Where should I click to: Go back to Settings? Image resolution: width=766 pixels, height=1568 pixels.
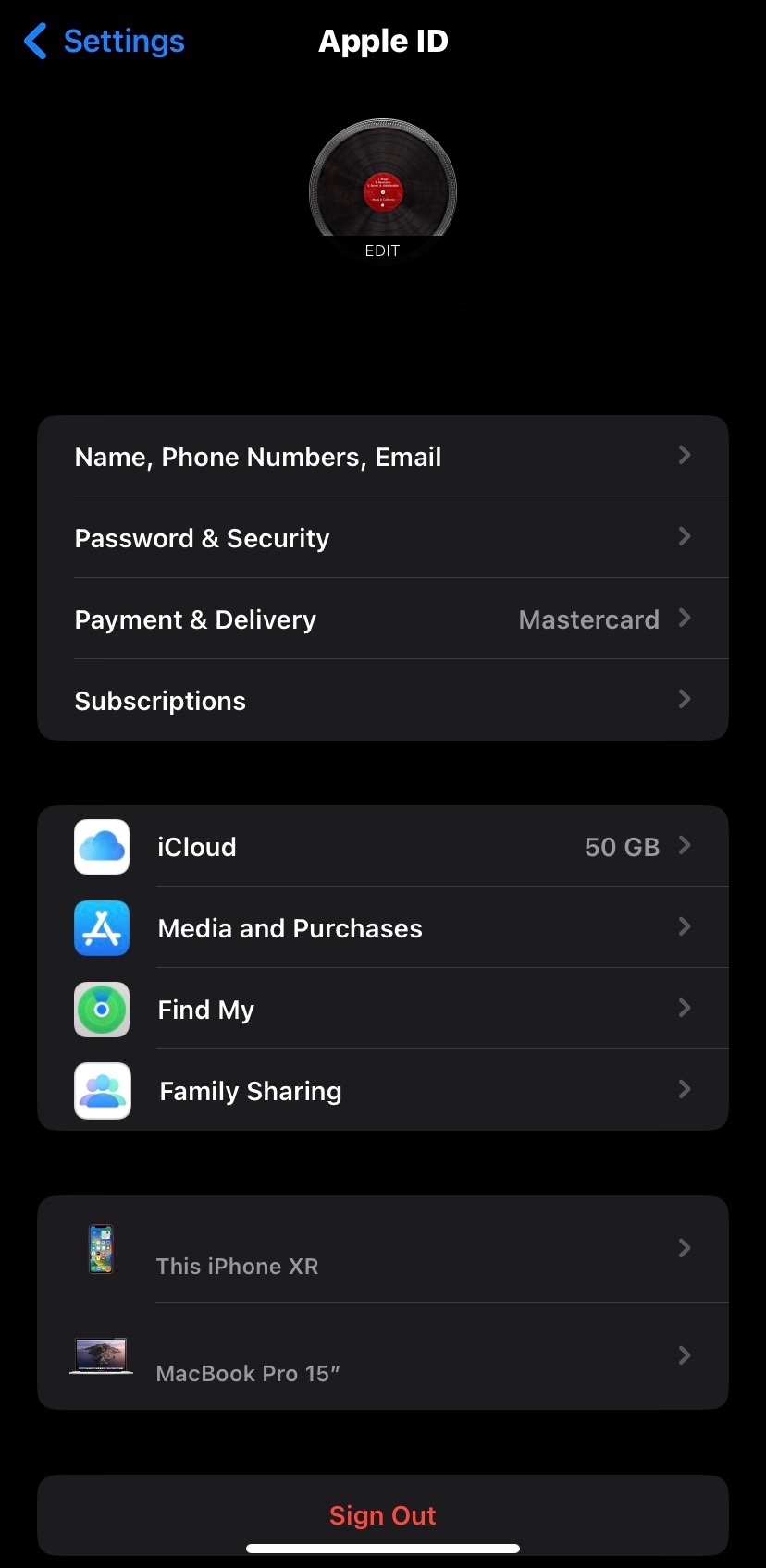104,42
